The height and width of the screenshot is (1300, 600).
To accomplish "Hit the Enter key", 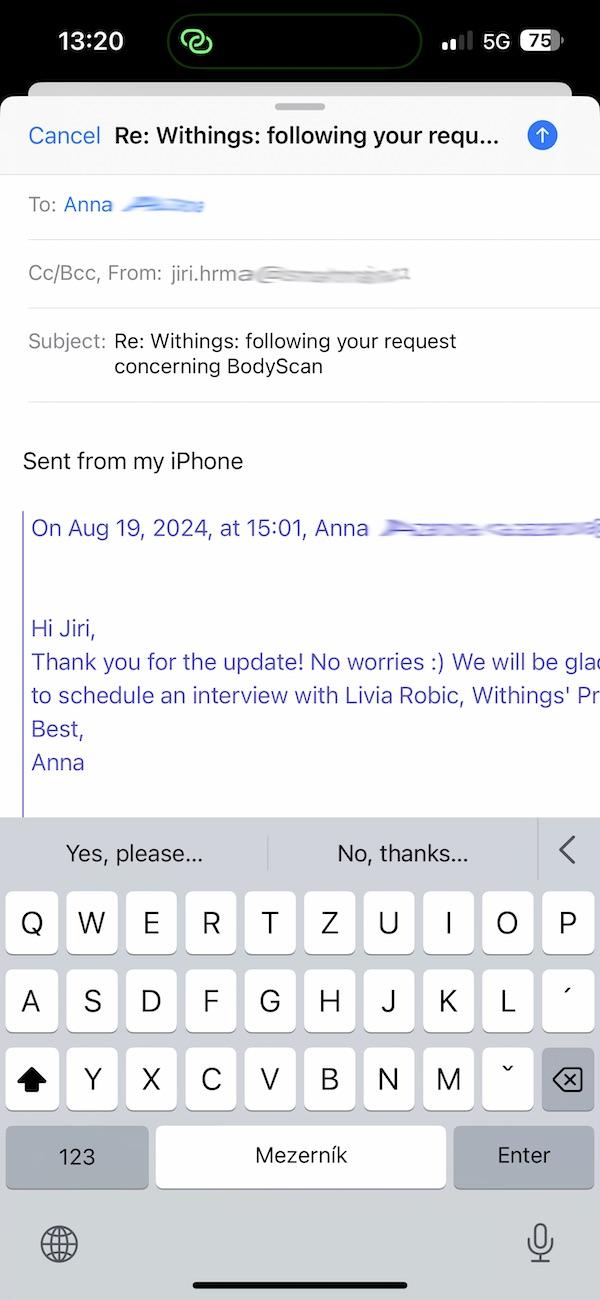I will (524, 1156).
